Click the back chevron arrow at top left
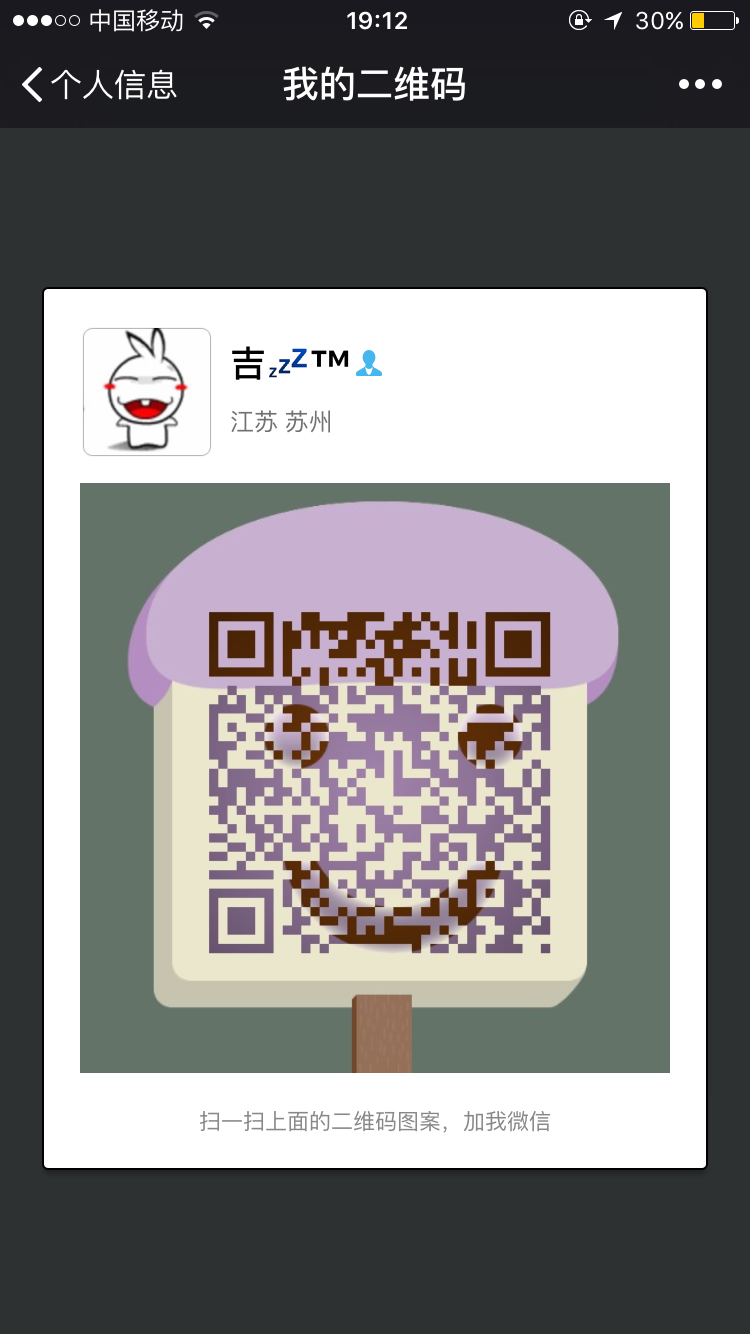 [x=30, y=85]
